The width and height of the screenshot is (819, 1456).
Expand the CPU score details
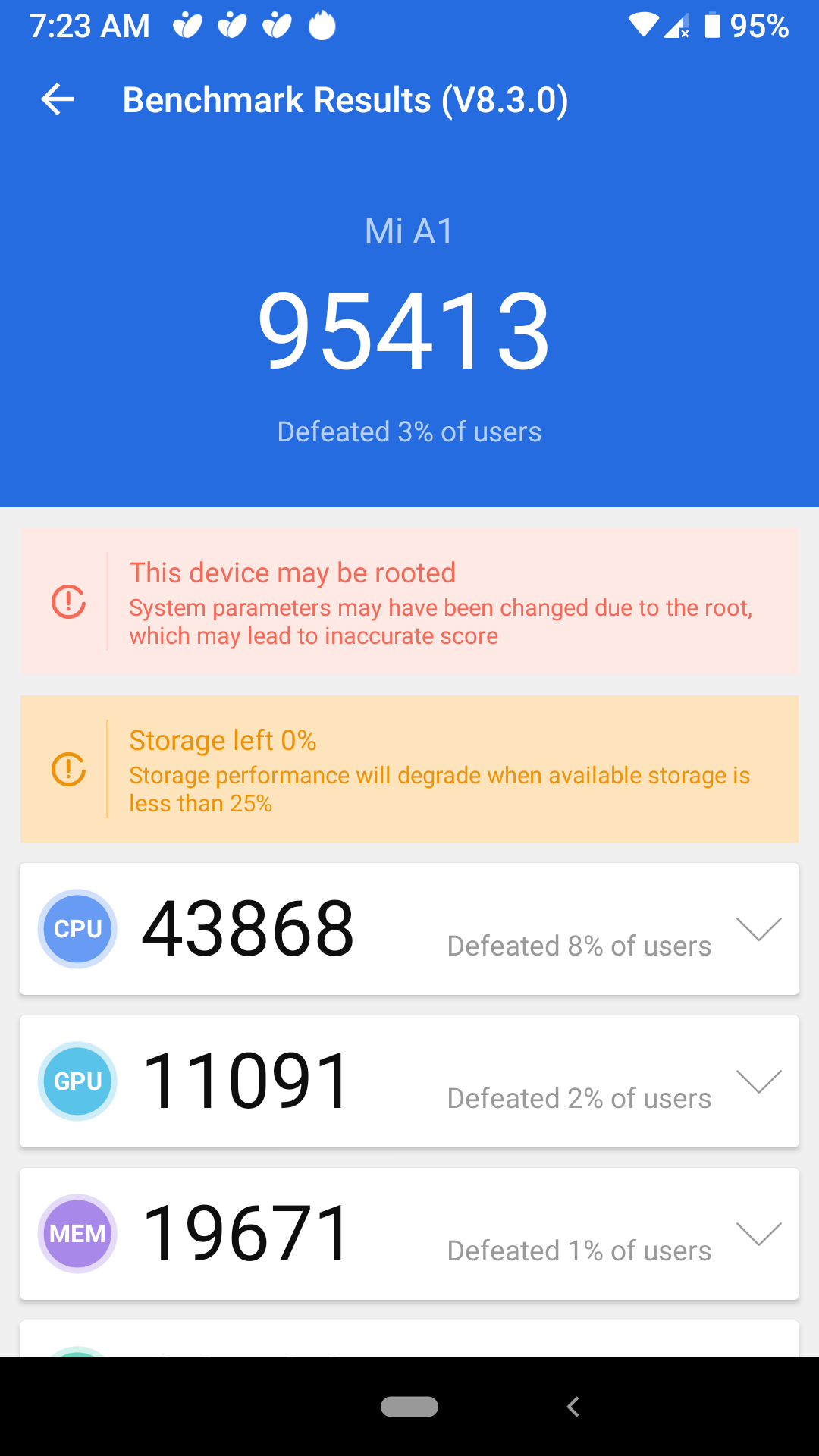pyautogui.click(x=758, y=929)
